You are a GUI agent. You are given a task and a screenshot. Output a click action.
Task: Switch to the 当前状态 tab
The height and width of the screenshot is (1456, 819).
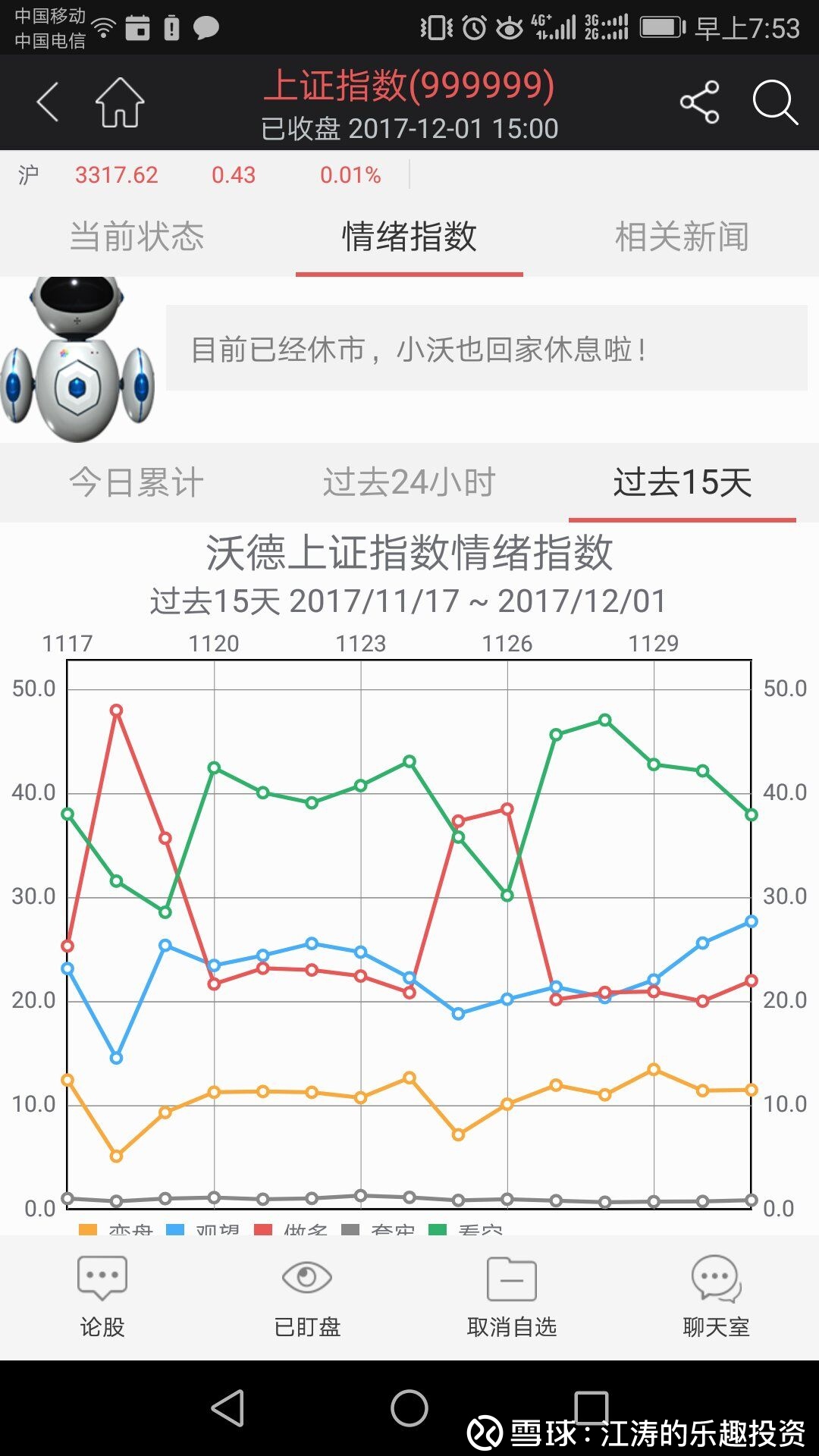click(x=136, y=237)
